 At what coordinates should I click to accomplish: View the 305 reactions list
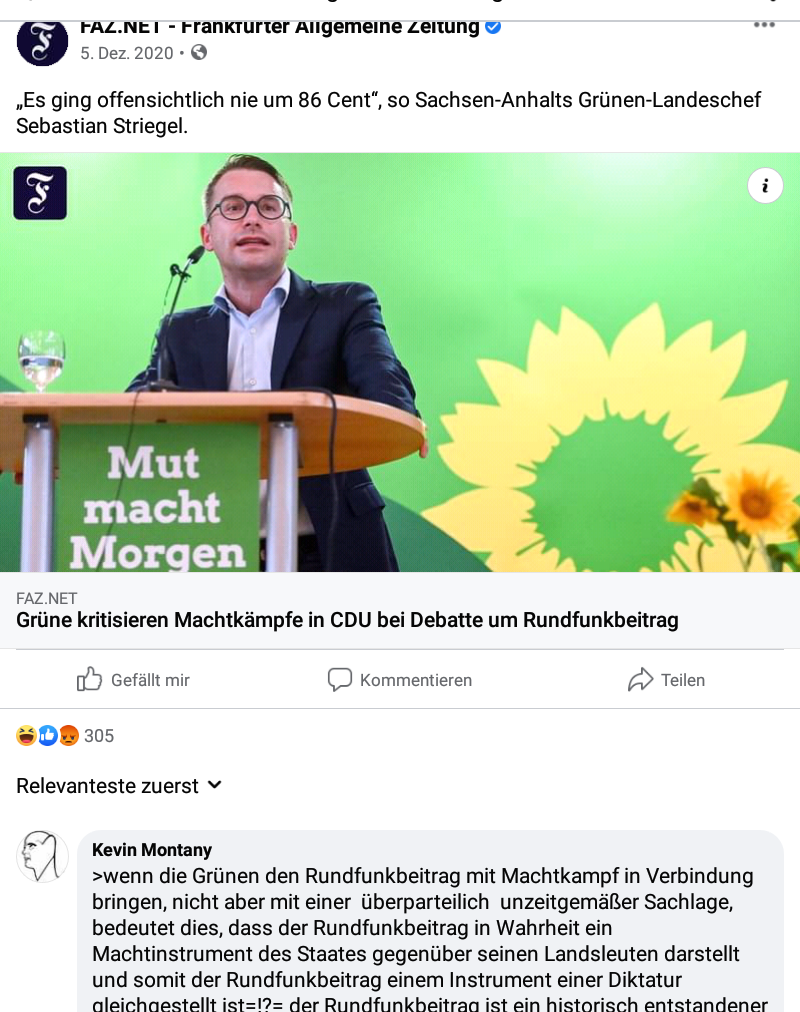pyautogui.click(x=66, y=736)
